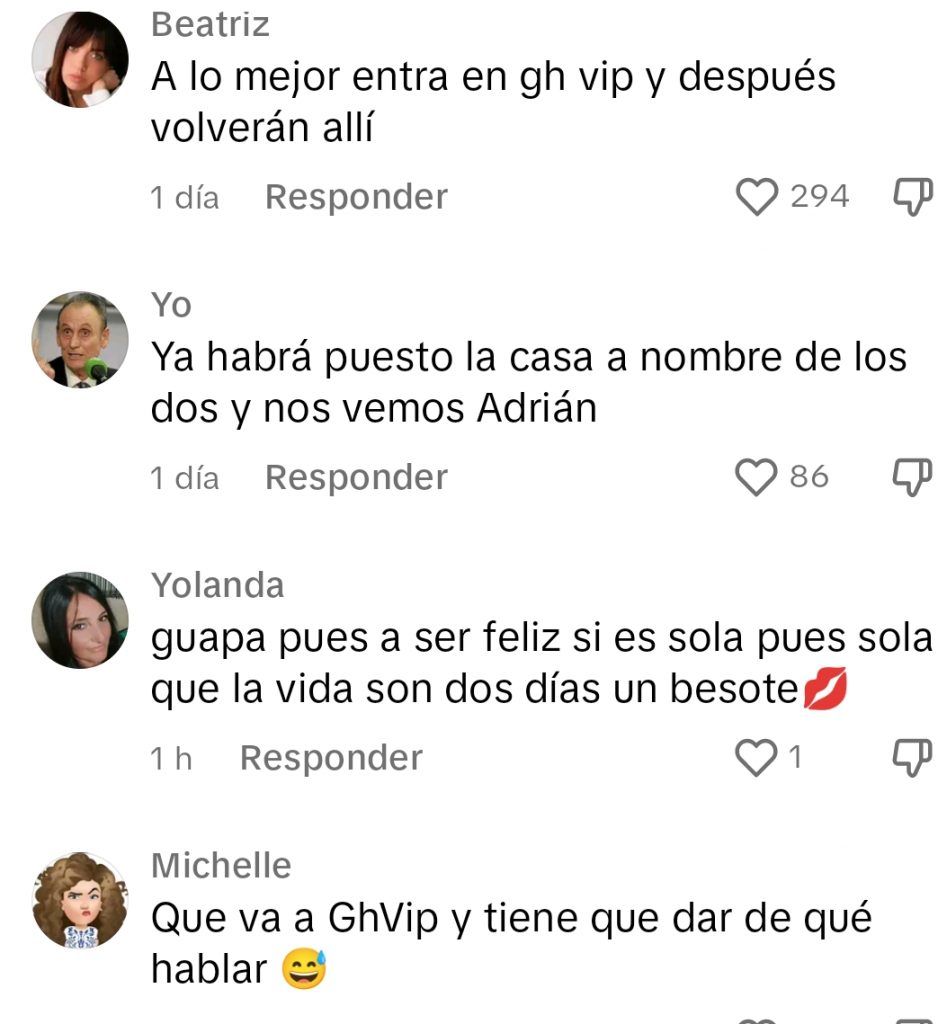The width and height of the screenshot is (938, 1024).
Task: Open Beatriz's profile picture
Action: coord(81,59)
